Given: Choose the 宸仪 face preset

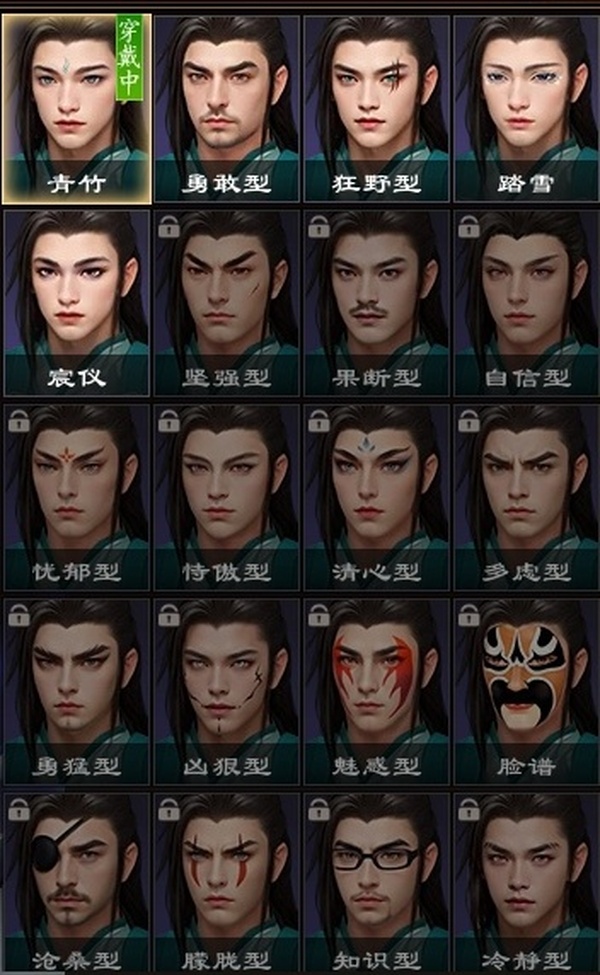Looking at the screenshot, I should [76, 300].
